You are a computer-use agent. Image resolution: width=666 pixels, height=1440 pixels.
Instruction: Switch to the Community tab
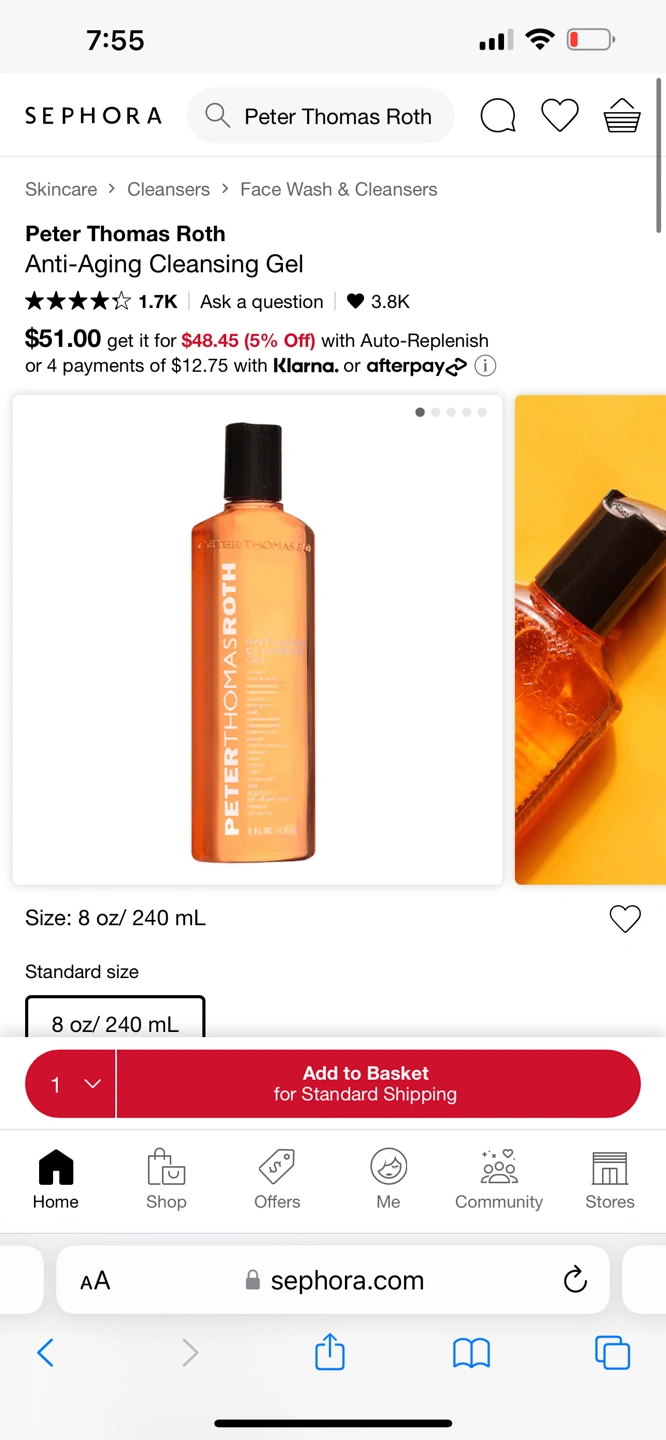coord(499,1180)
